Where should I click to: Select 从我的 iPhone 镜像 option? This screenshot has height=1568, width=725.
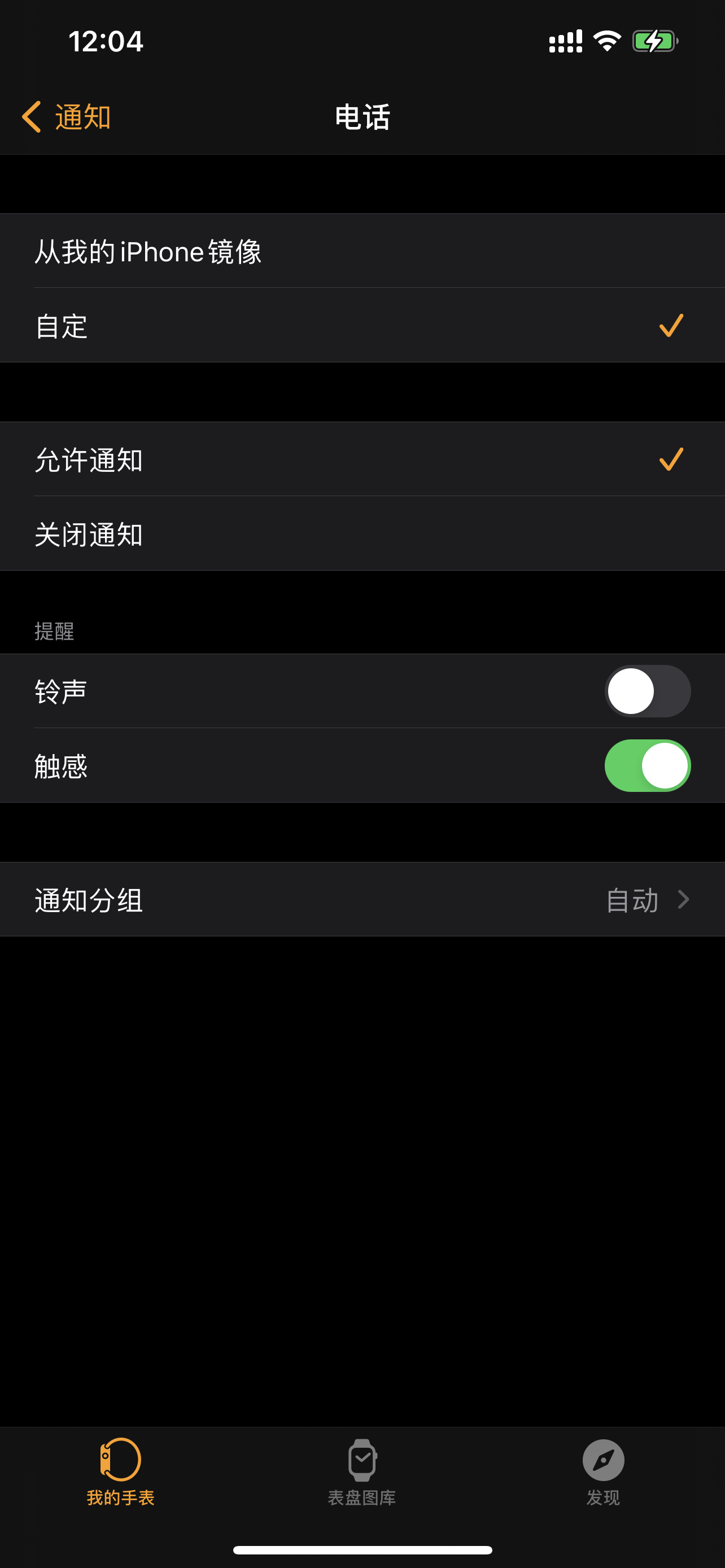362,251
